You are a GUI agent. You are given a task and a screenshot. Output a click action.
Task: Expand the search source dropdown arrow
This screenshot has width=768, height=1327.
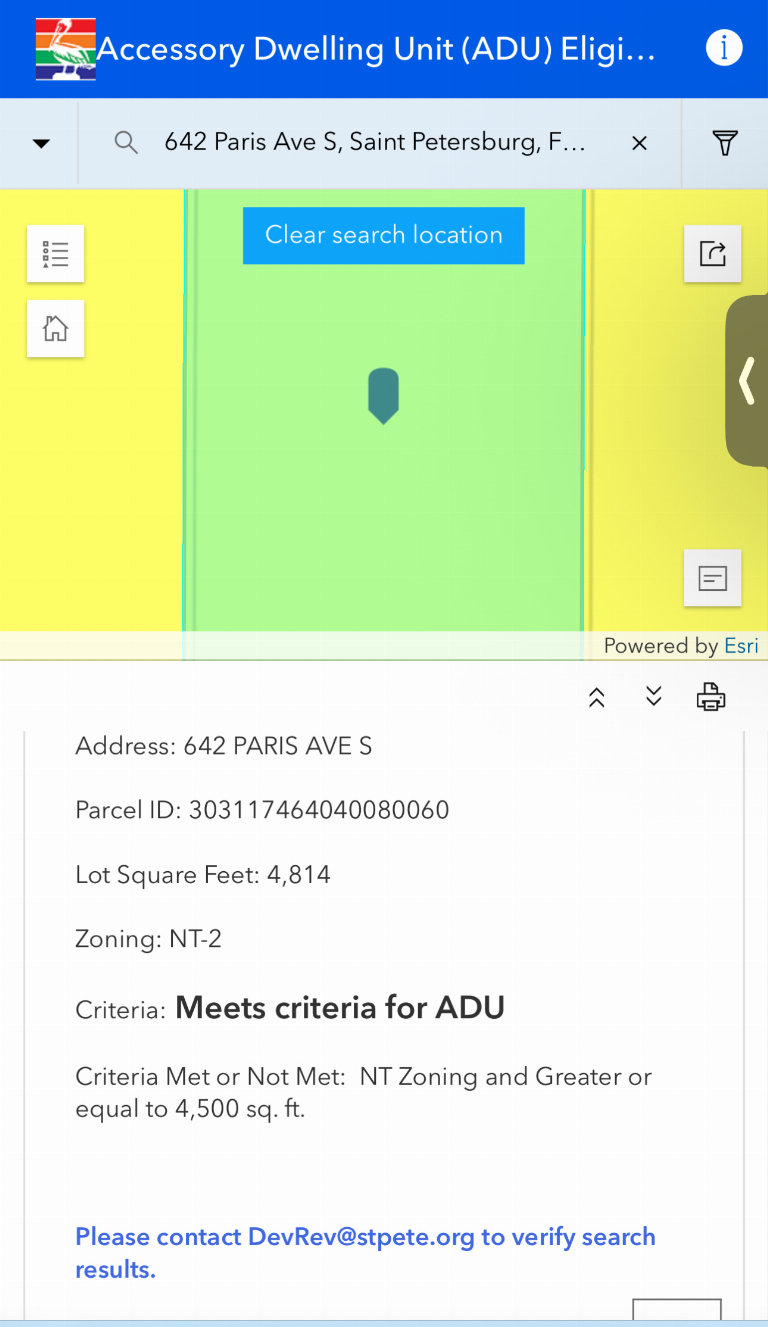click(x=41, y=143)
